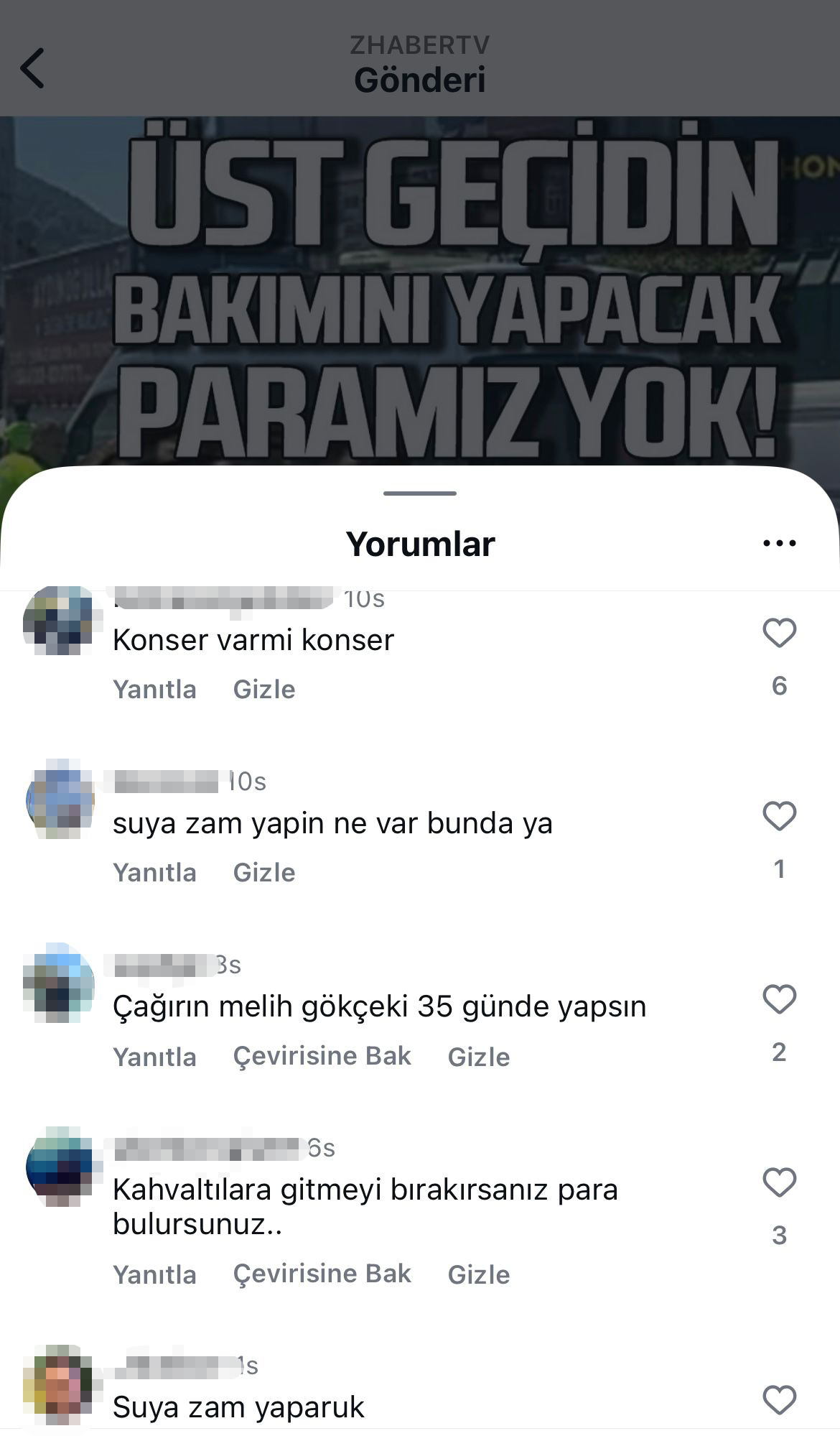Reply to the melih gökçek comment
840x1436 pixels.
pyautogui.click(x=154, y=1057)
